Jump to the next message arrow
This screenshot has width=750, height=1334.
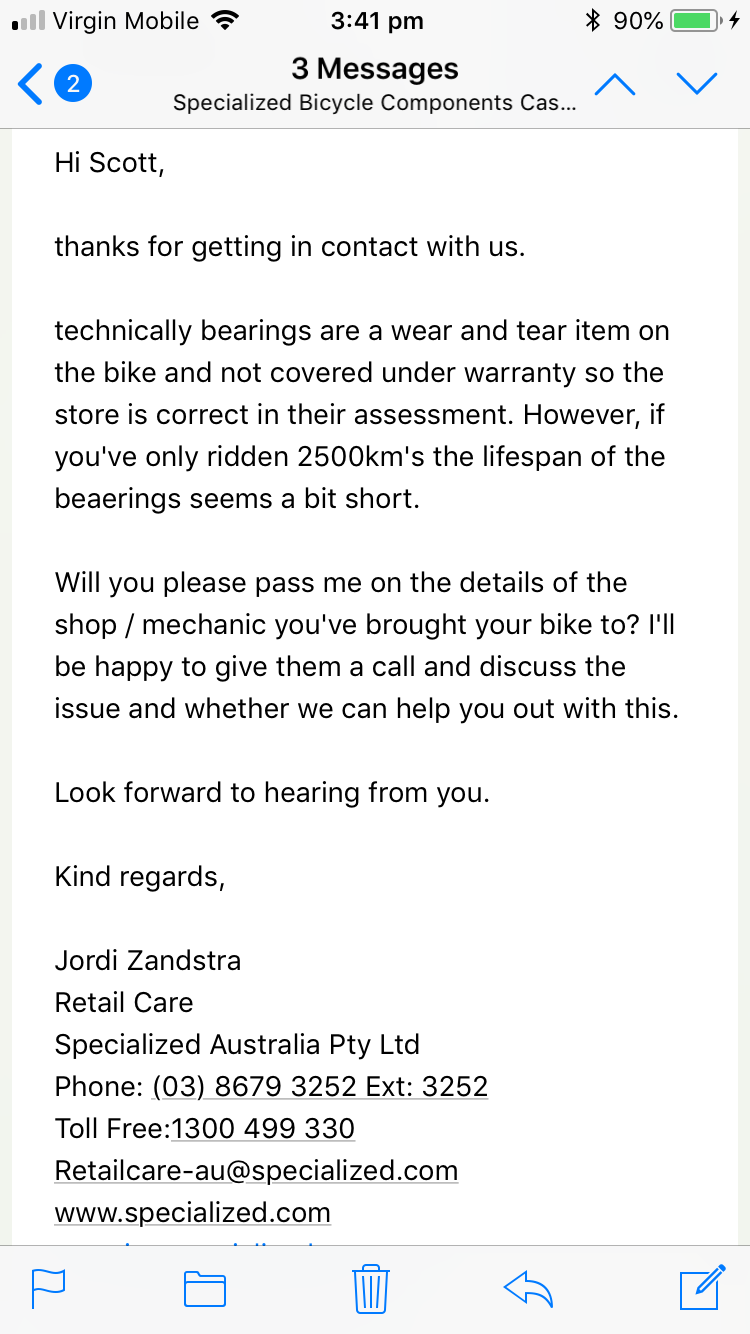click(x=697, y=85)
